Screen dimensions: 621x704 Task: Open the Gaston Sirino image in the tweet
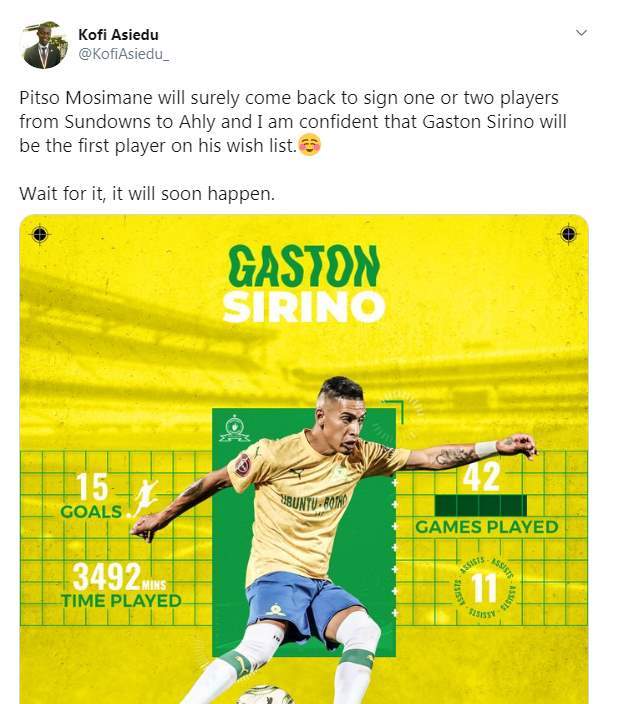click(x=304, y=460)
